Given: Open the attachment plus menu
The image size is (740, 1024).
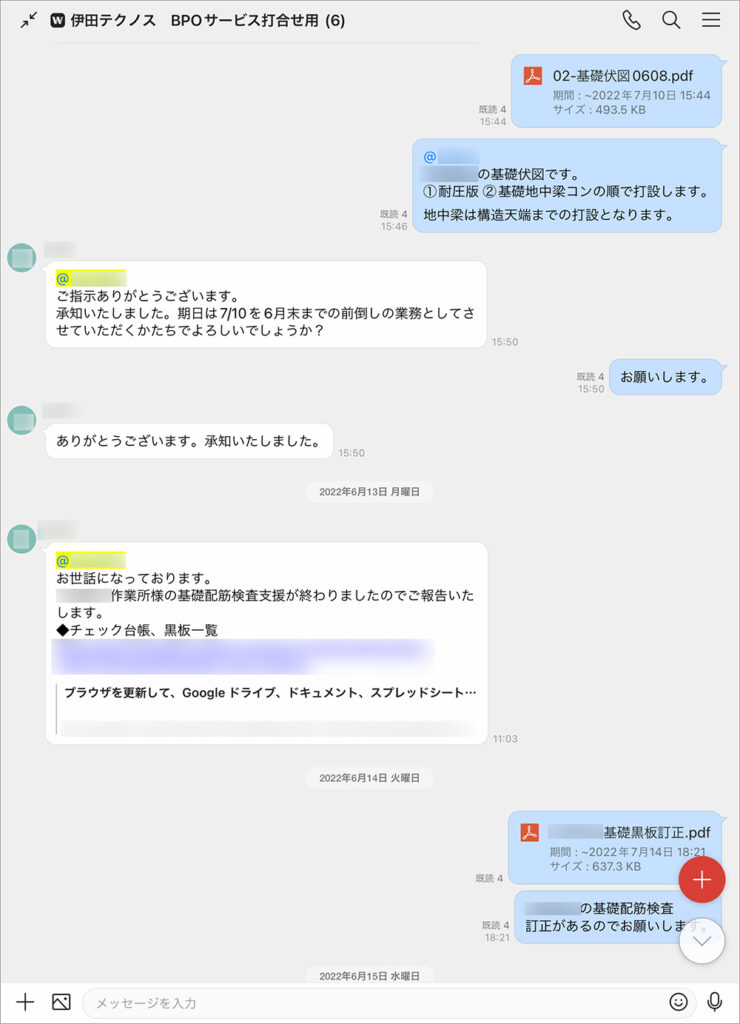Looking at the screenshot, I should coord(25,1001).
